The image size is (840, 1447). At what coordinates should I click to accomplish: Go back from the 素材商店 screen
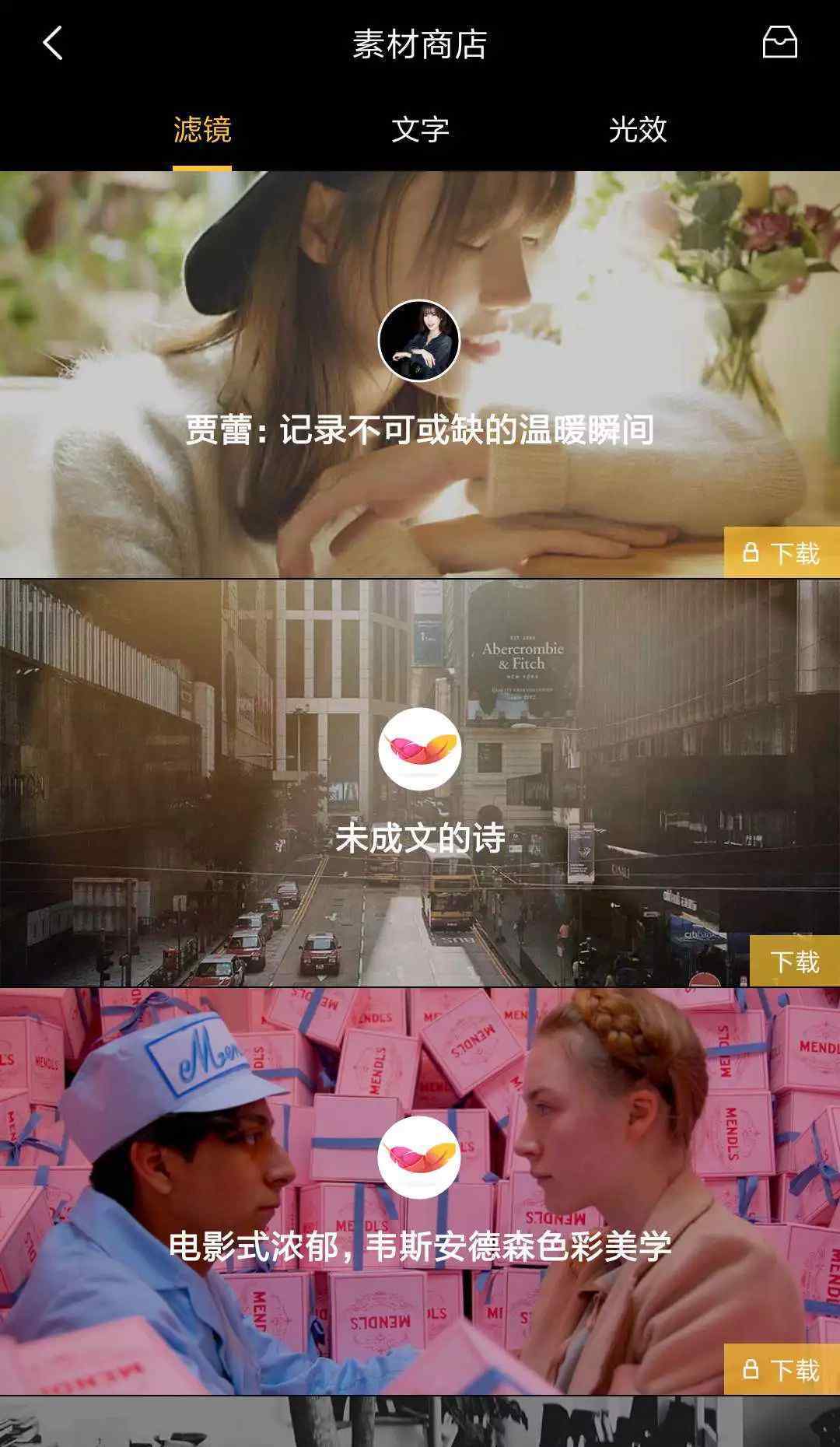[x=52, y=44]
